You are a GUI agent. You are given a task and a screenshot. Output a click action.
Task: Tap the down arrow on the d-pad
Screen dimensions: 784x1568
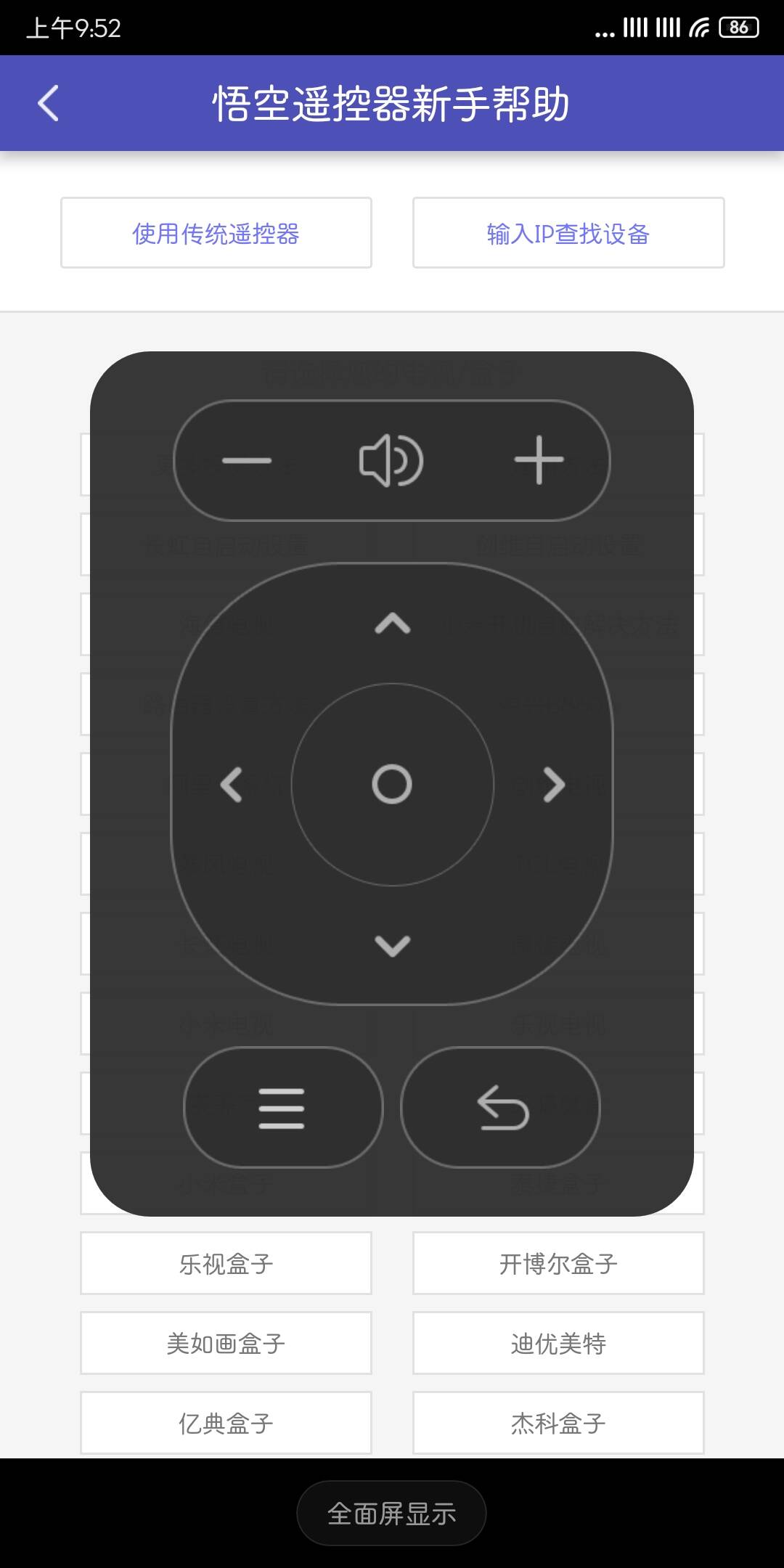(x=392, y=945)
